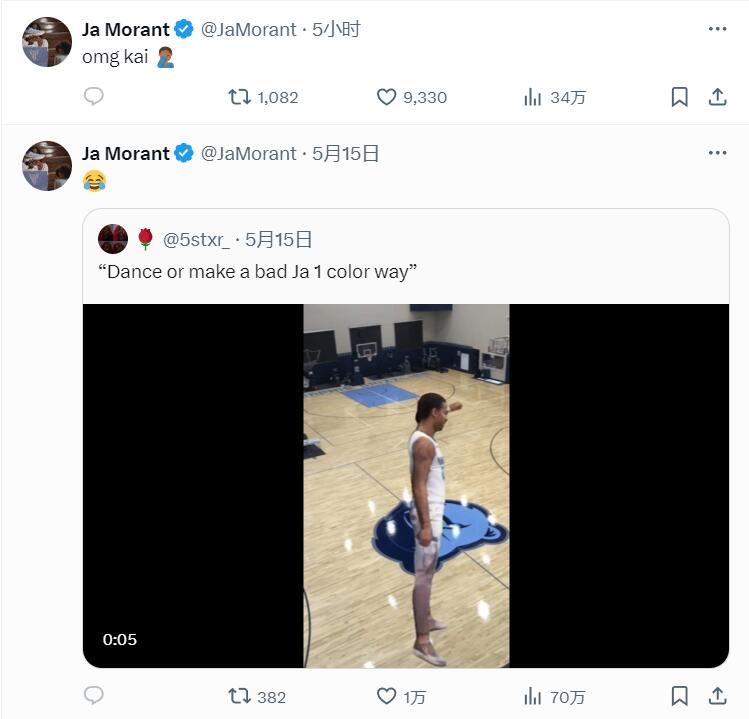Viewport: 749px width, 719px height.
Task: Retweet the May 15 tweet with 382 reposts
Action: pos(240,696)
